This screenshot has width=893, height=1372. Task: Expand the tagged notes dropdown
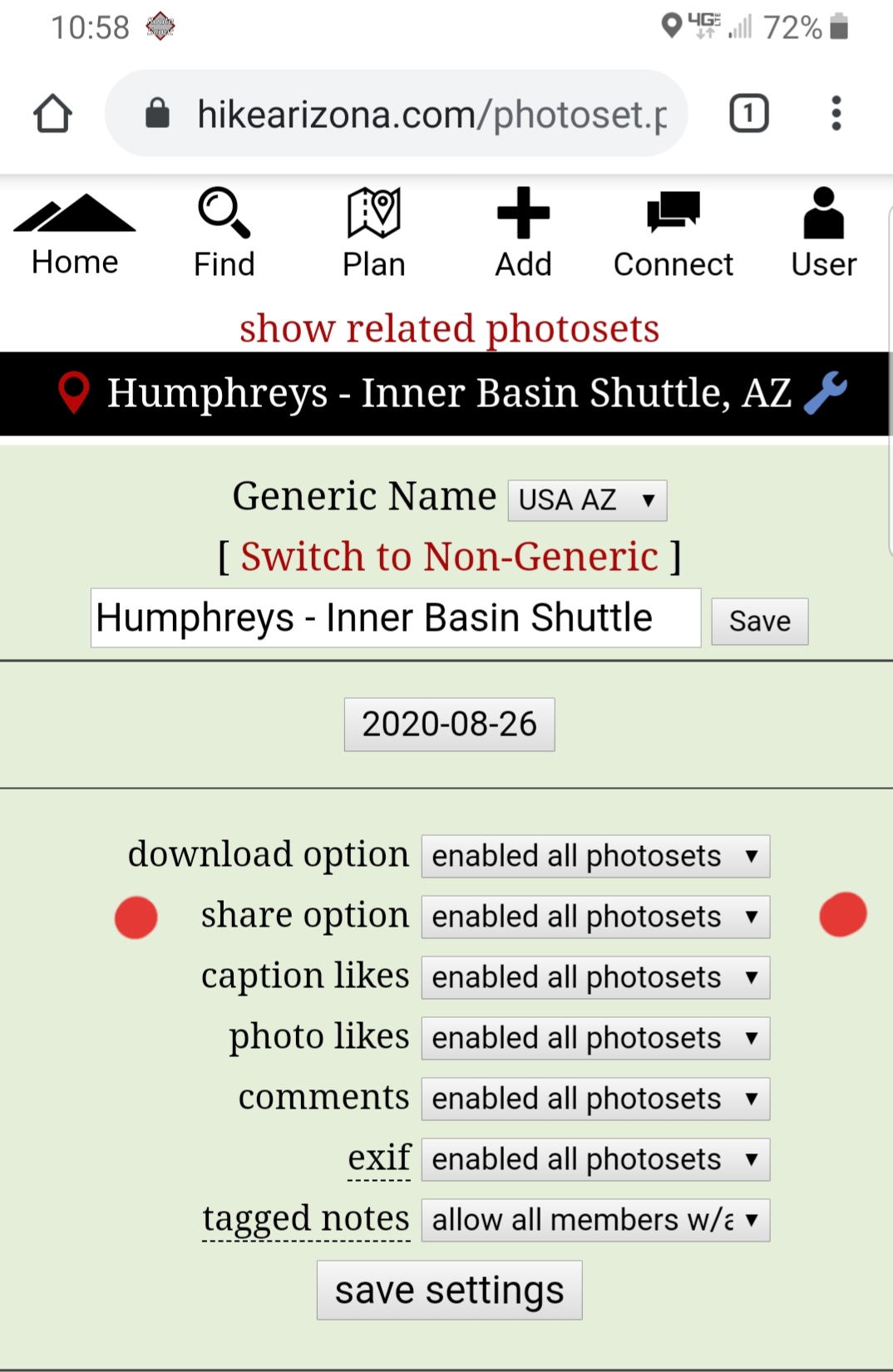pyautogui.click(x=595, y=1220)
